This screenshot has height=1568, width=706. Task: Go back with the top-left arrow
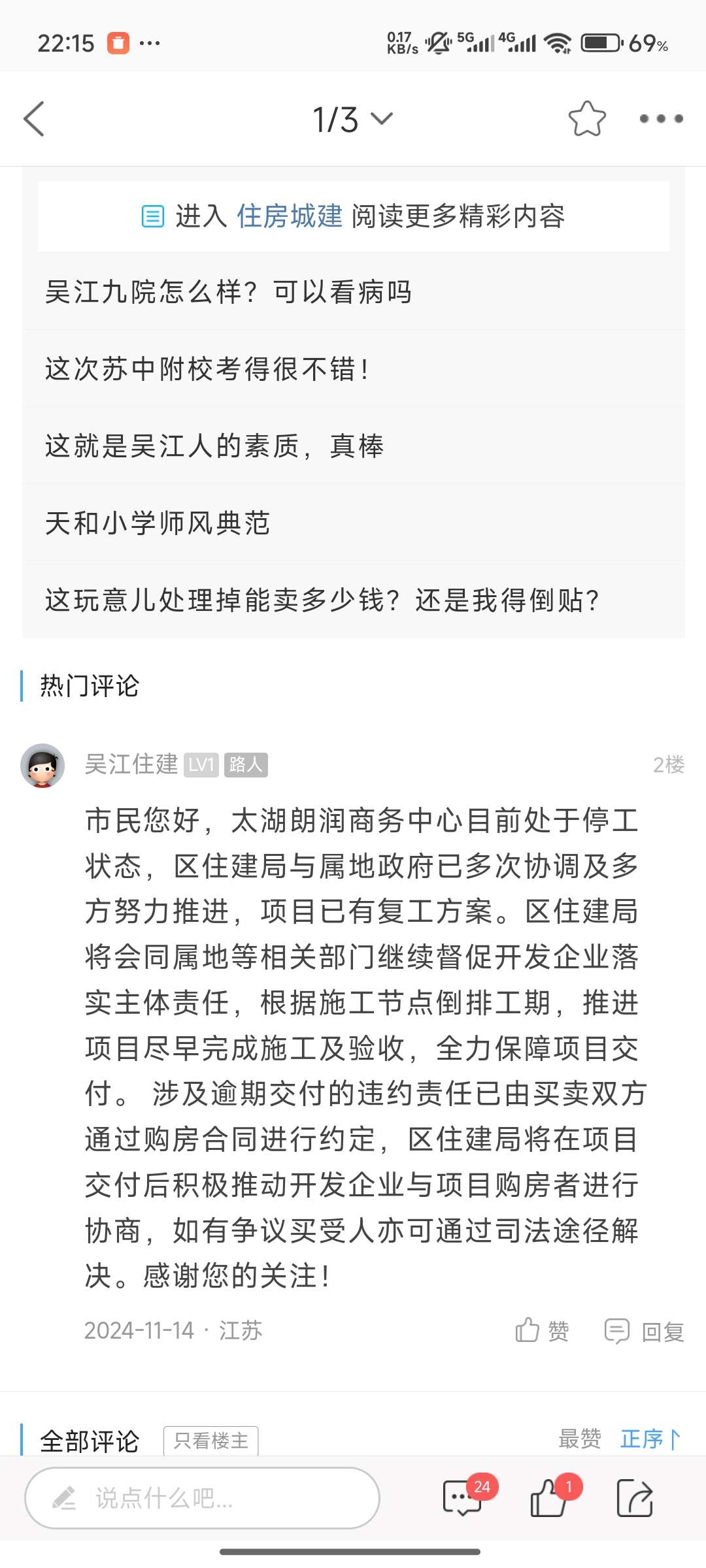tap(34, 119)
